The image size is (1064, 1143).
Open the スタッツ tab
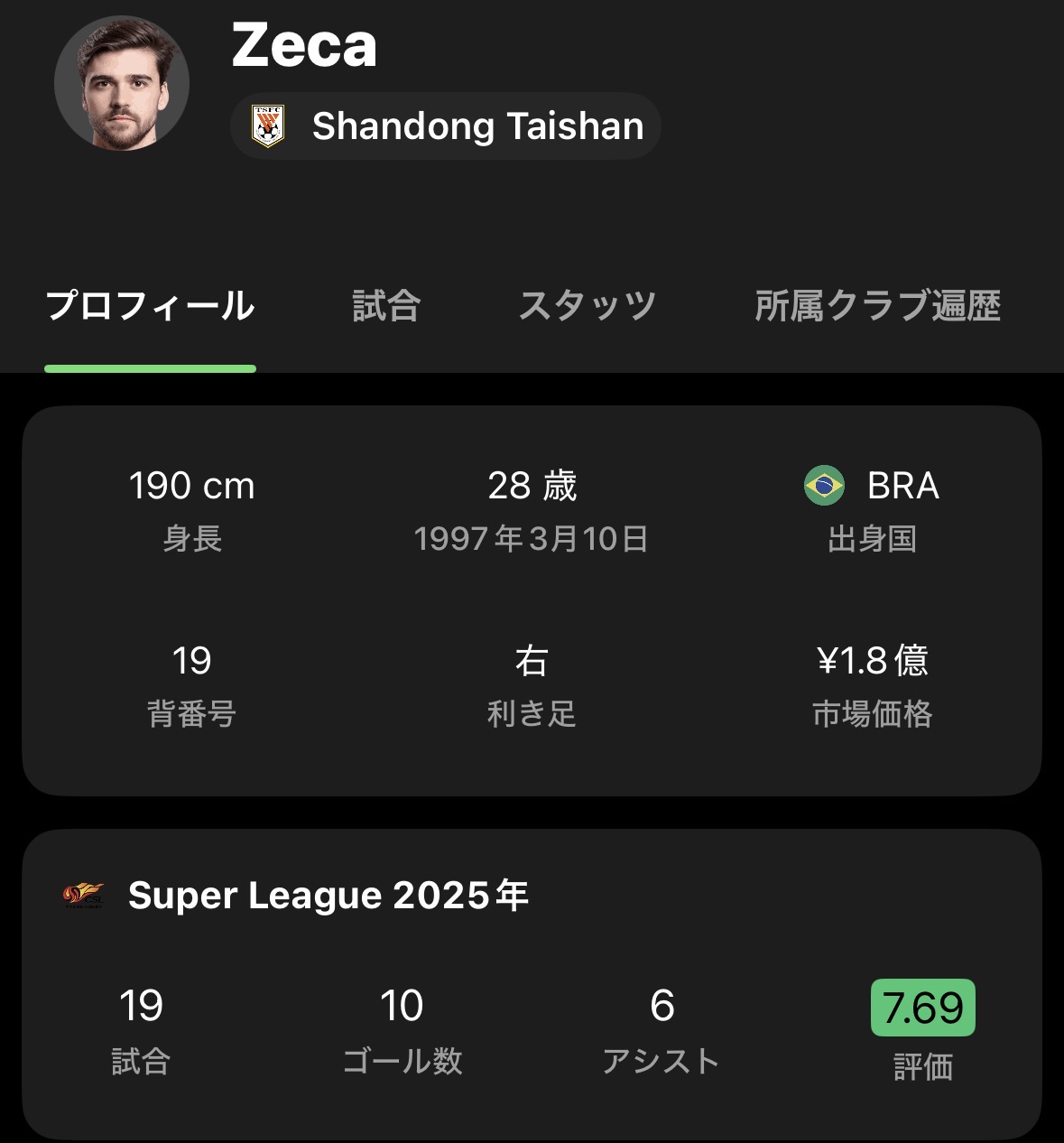point(587,306)
